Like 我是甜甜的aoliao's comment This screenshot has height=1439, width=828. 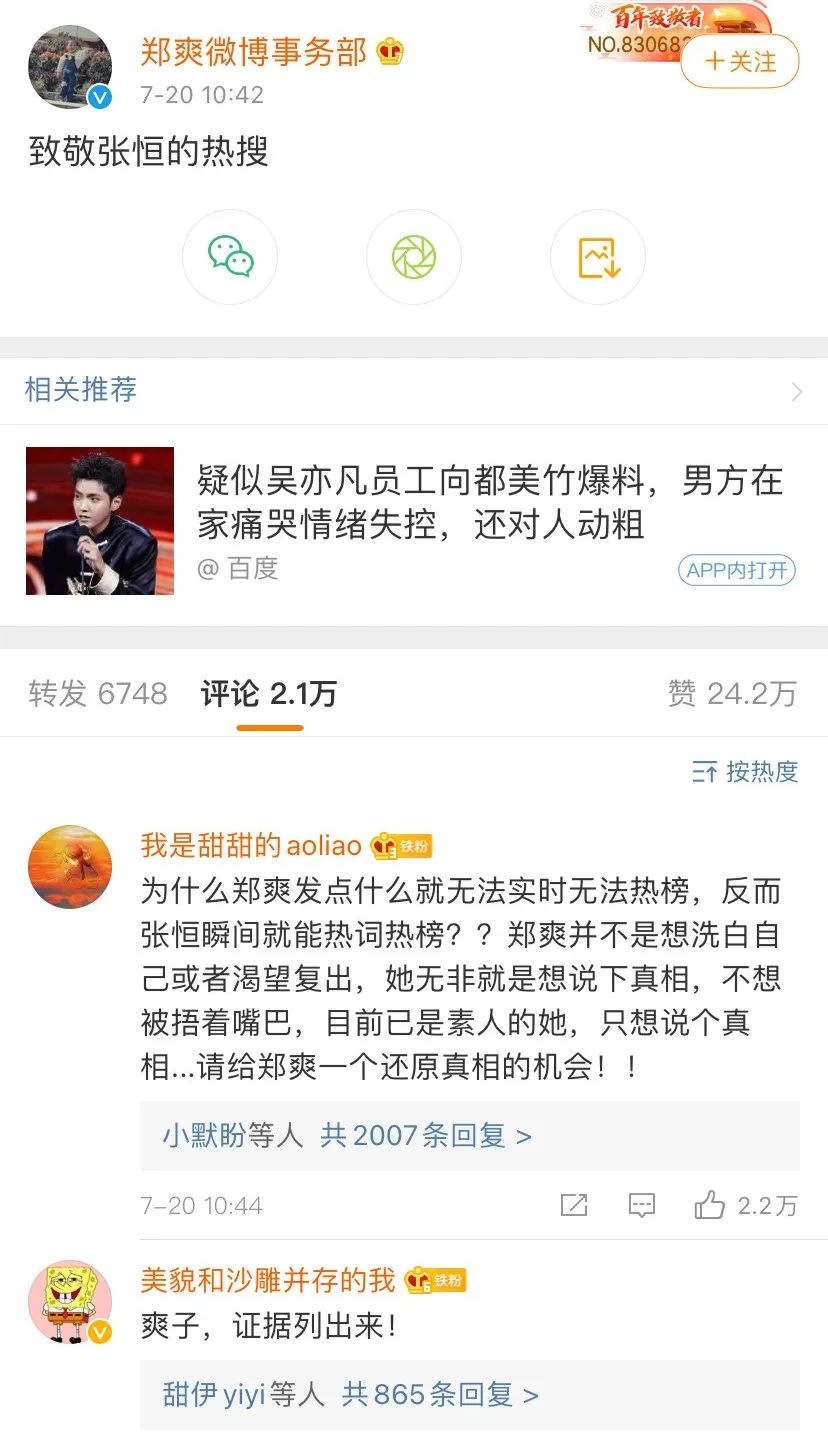[710, 1205]
